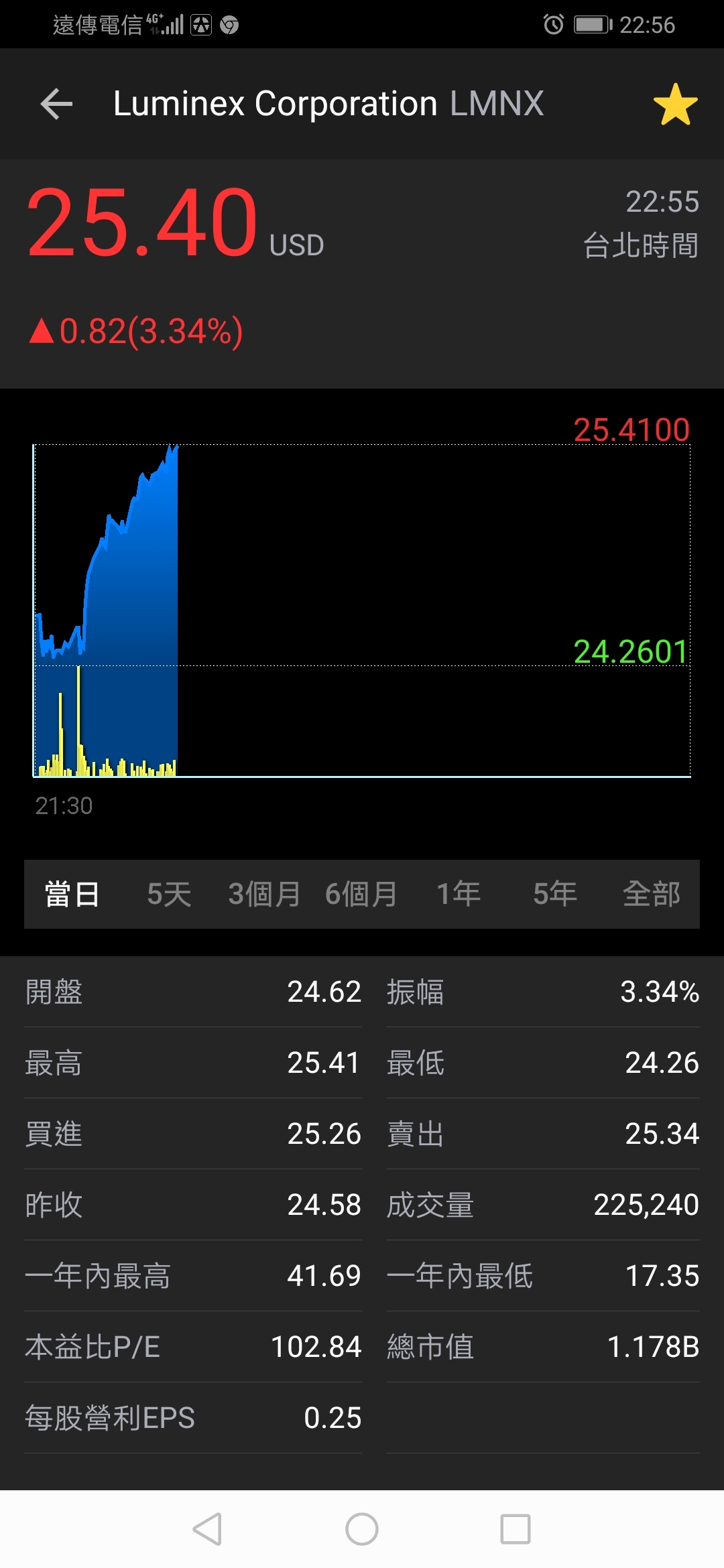Screen dimensions: 724x1568
Task: Go back using the top-left arrow
Action: (x=56, y=105)
